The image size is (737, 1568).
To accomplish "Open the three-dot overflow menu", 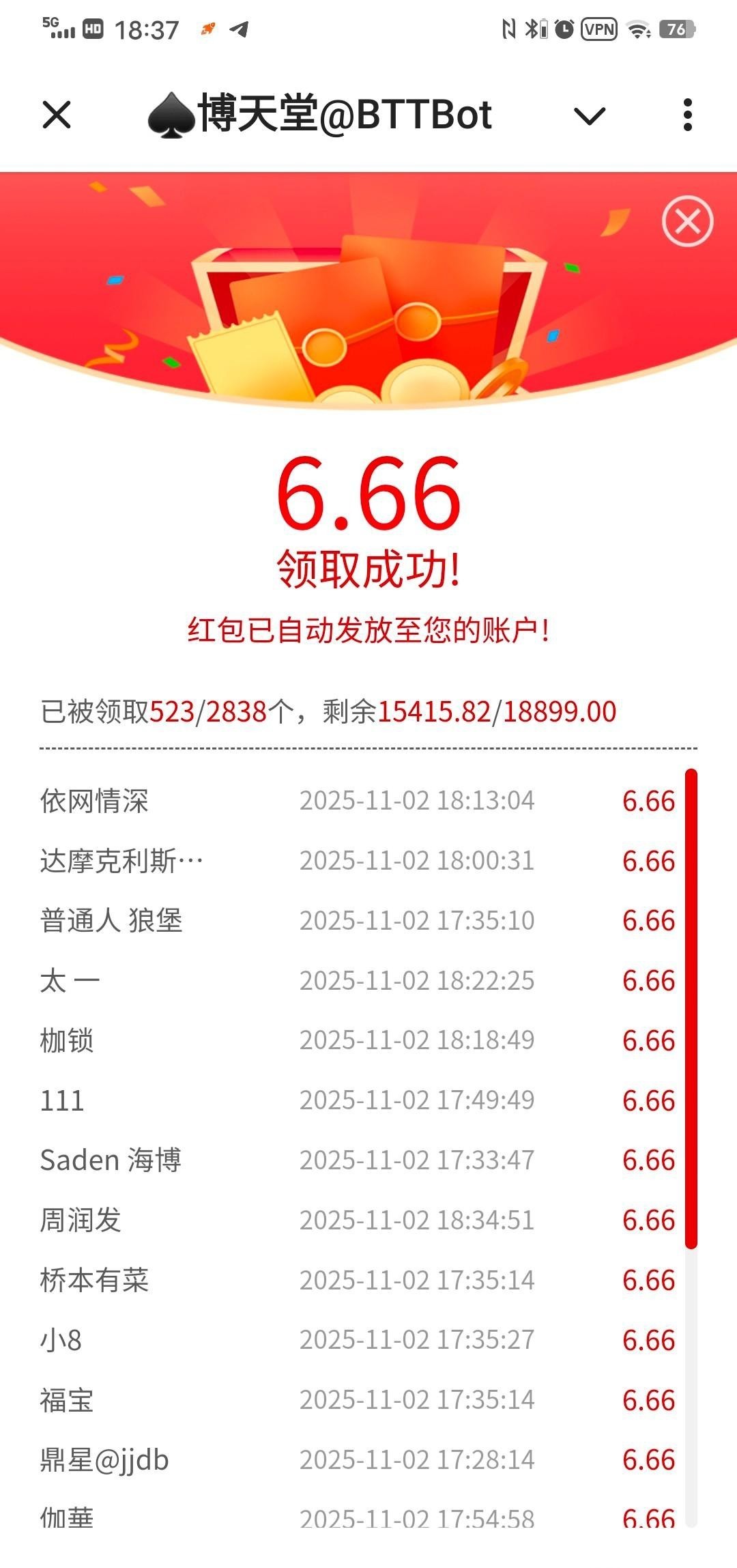I will click(x=687, y=115).
